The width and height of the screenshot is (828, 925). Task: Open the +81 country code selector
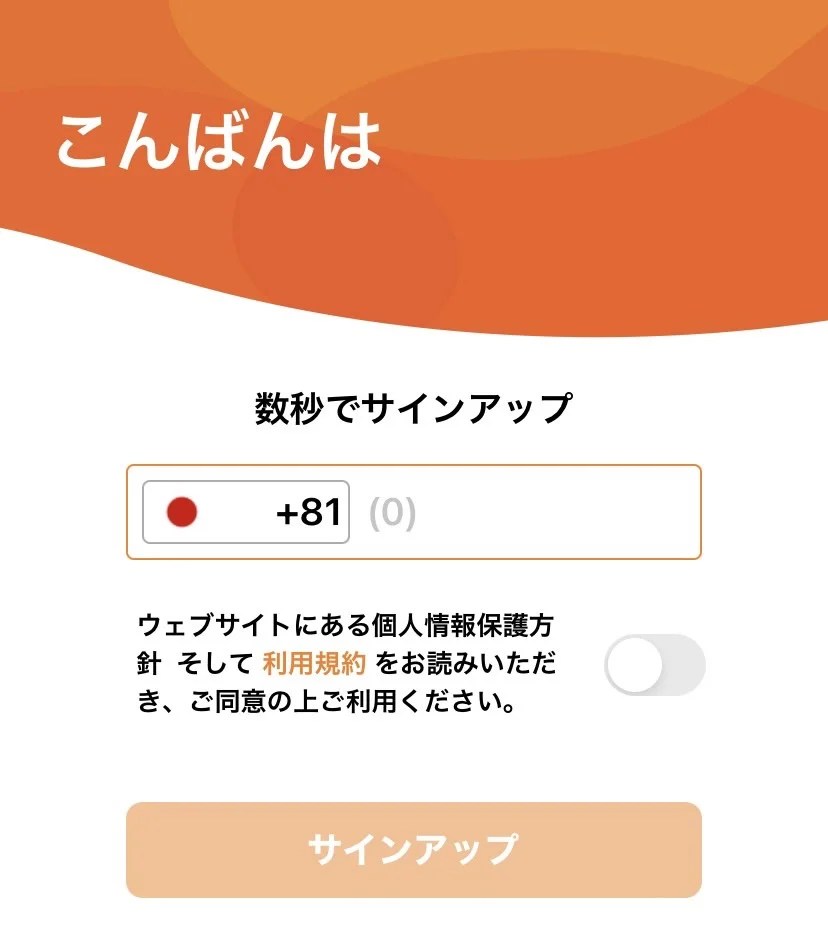tap(246, 513)
